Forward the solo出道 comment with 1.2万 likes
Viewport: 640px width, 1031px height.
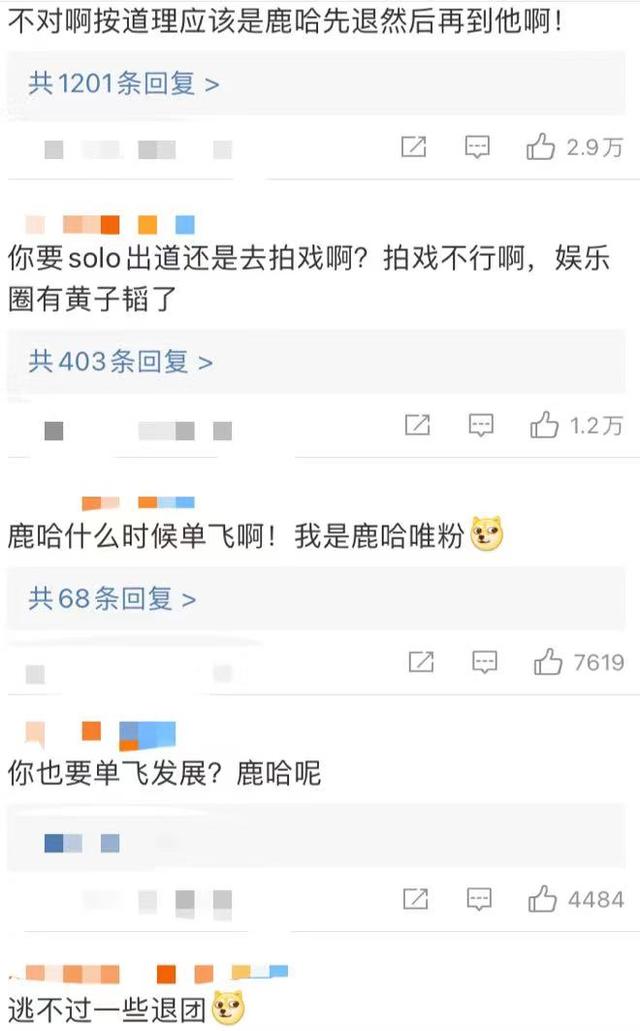point(417,426)
